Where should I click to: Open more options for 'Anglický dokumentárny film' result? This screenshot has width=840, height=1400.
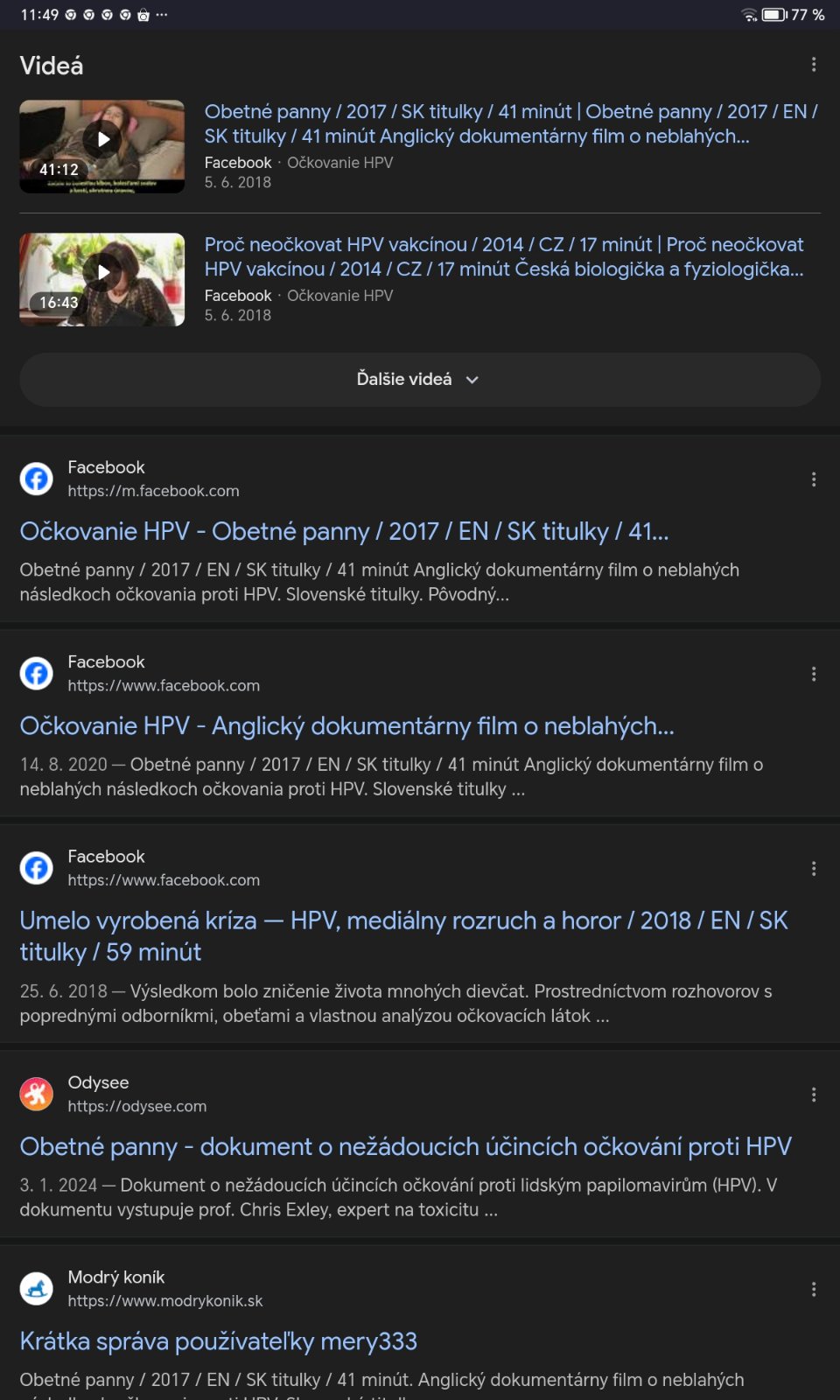pos(814,674)
